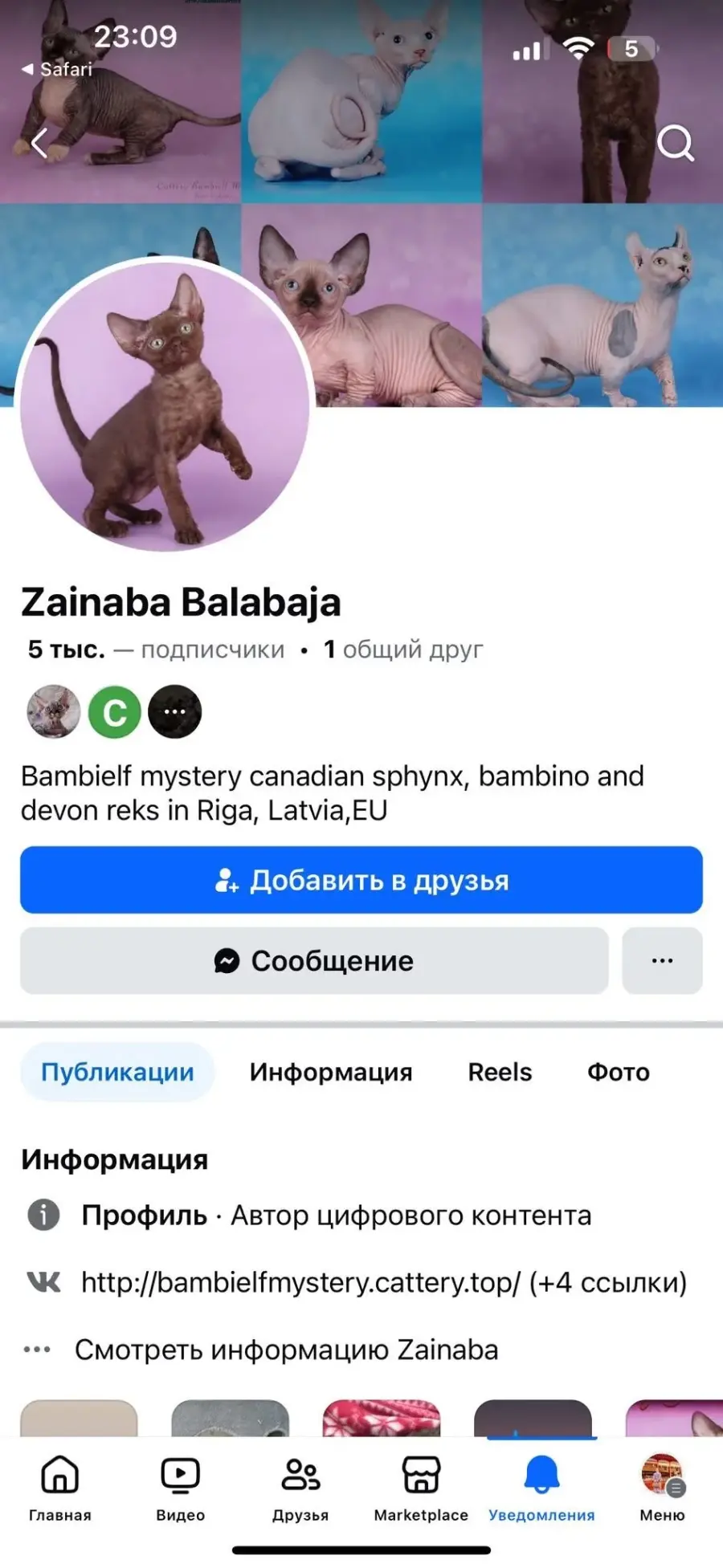The image size is (723, 1568).
Task: Go back using the back arrow
Action: [x=39, y=143]
